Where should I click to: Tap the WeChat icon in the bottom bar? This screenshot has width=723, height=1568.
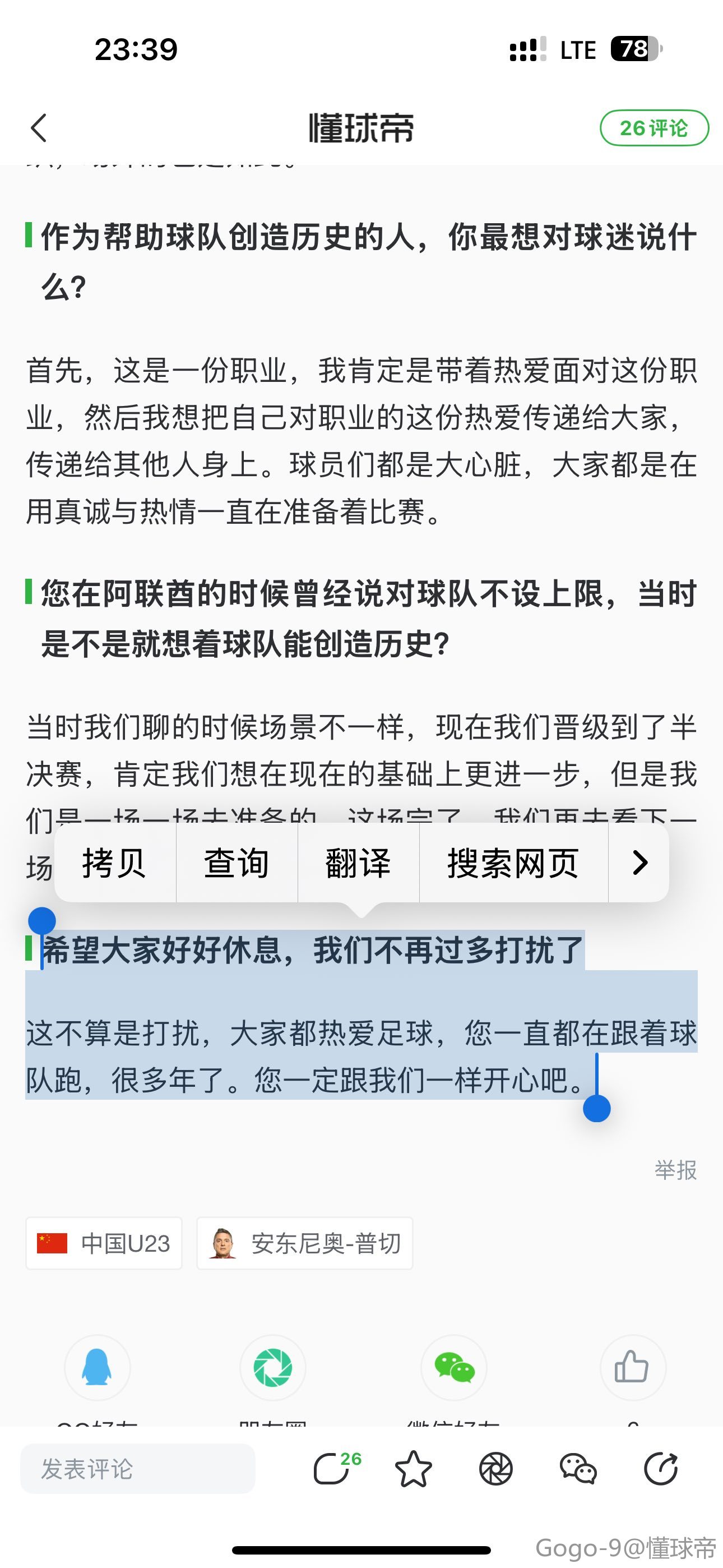[x=578, y=1469]
